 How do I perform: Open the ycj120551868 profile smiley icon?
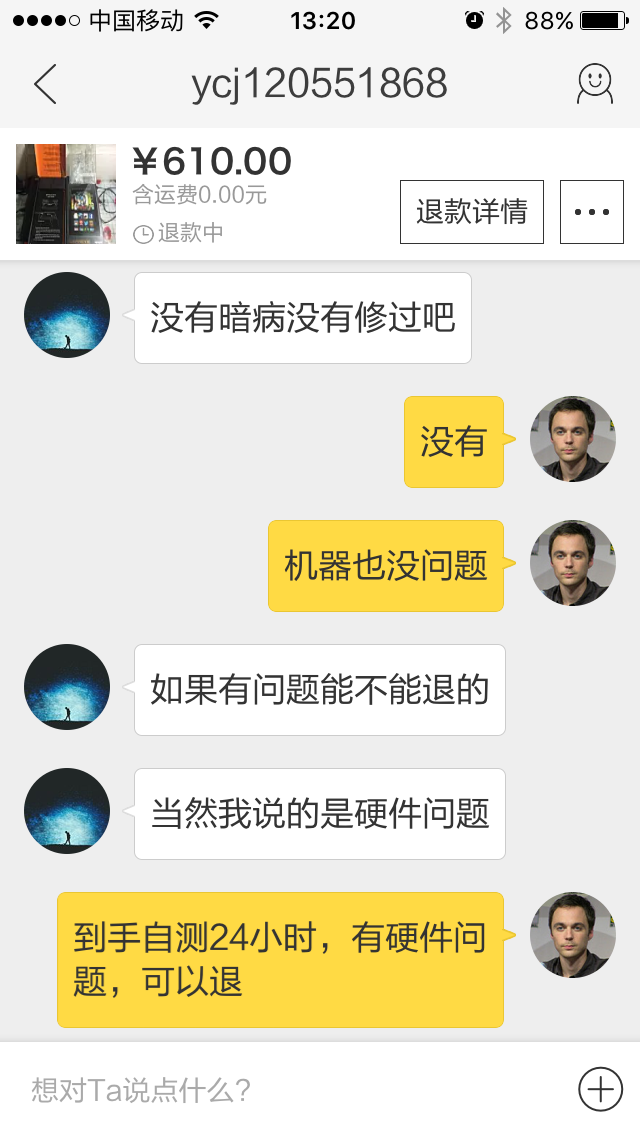tap(594, 84)
